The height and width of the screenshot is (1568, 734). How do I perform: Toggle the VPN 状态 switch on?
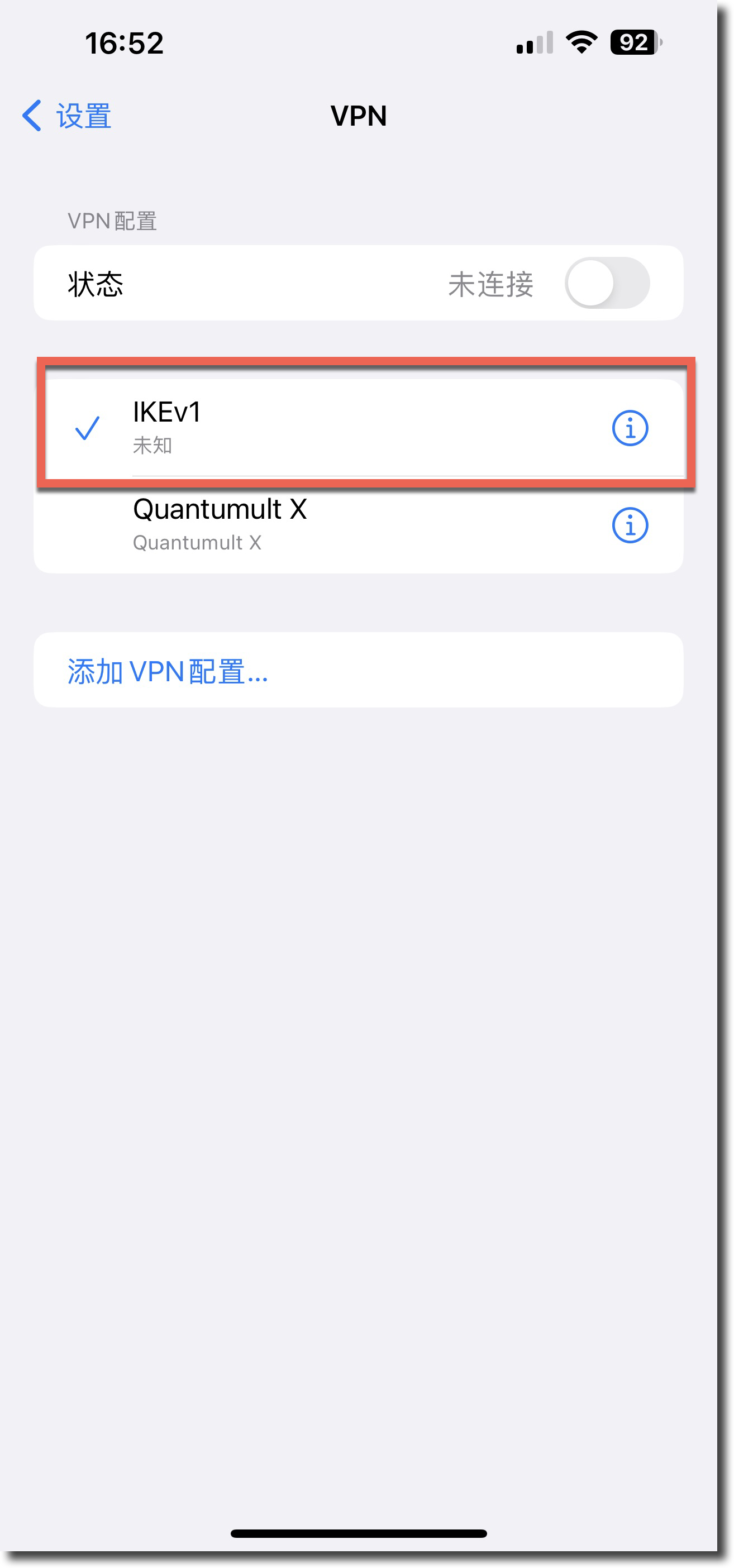coord(607,283)
